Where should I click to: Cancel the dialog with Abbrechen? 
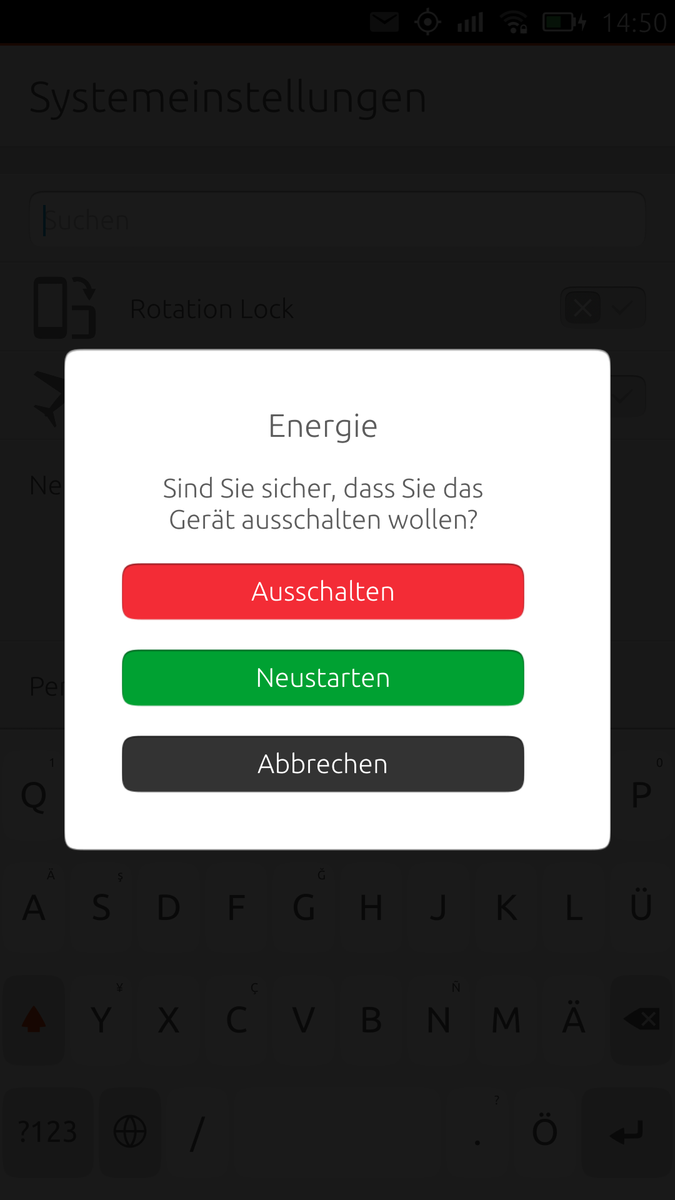point(323,763)
